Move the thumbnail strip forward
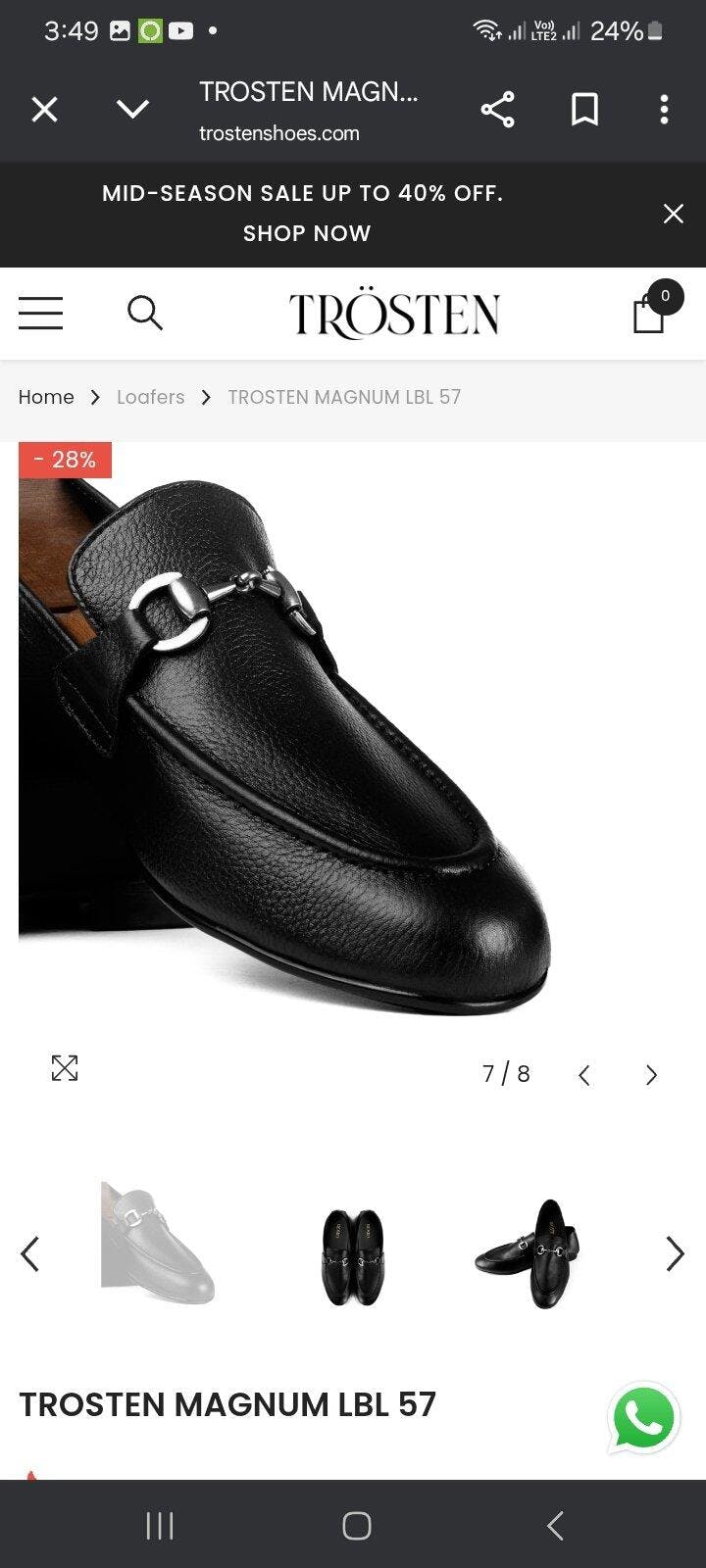The width and height of the screenshot is (706, 1568). click(675, 1253)
